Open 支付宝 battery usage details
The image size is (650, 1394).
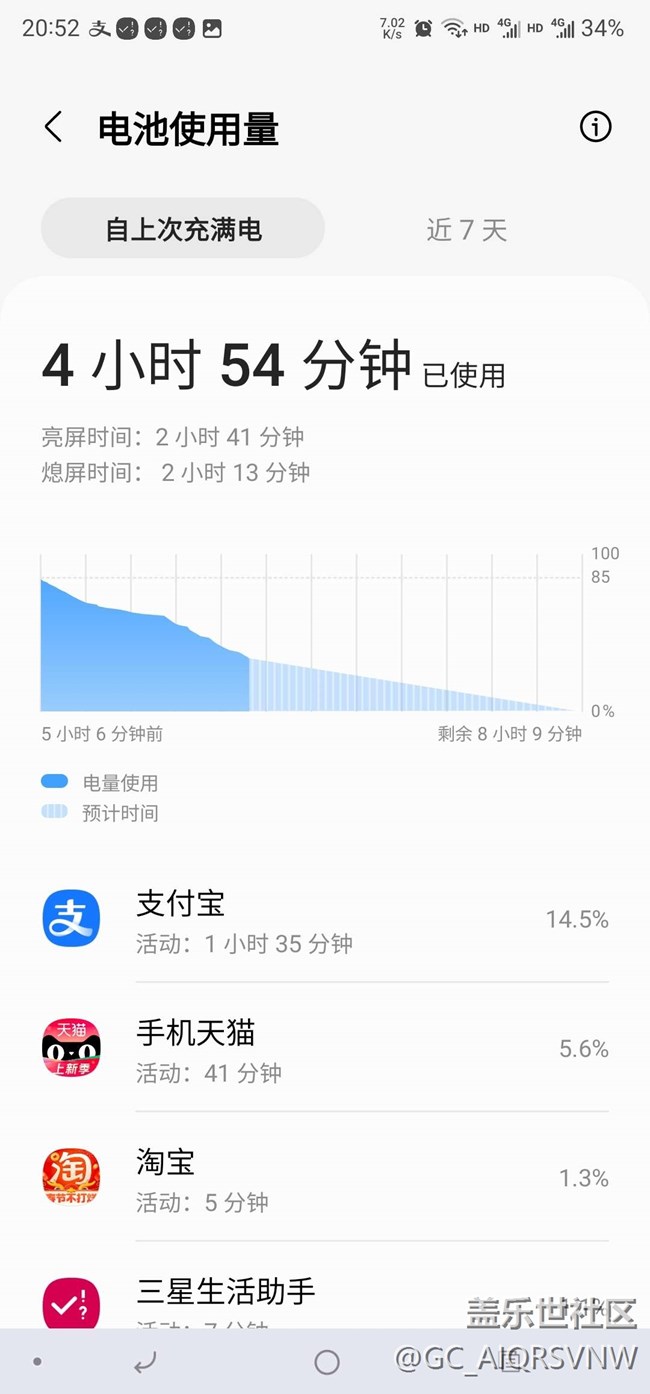(325, 919)
